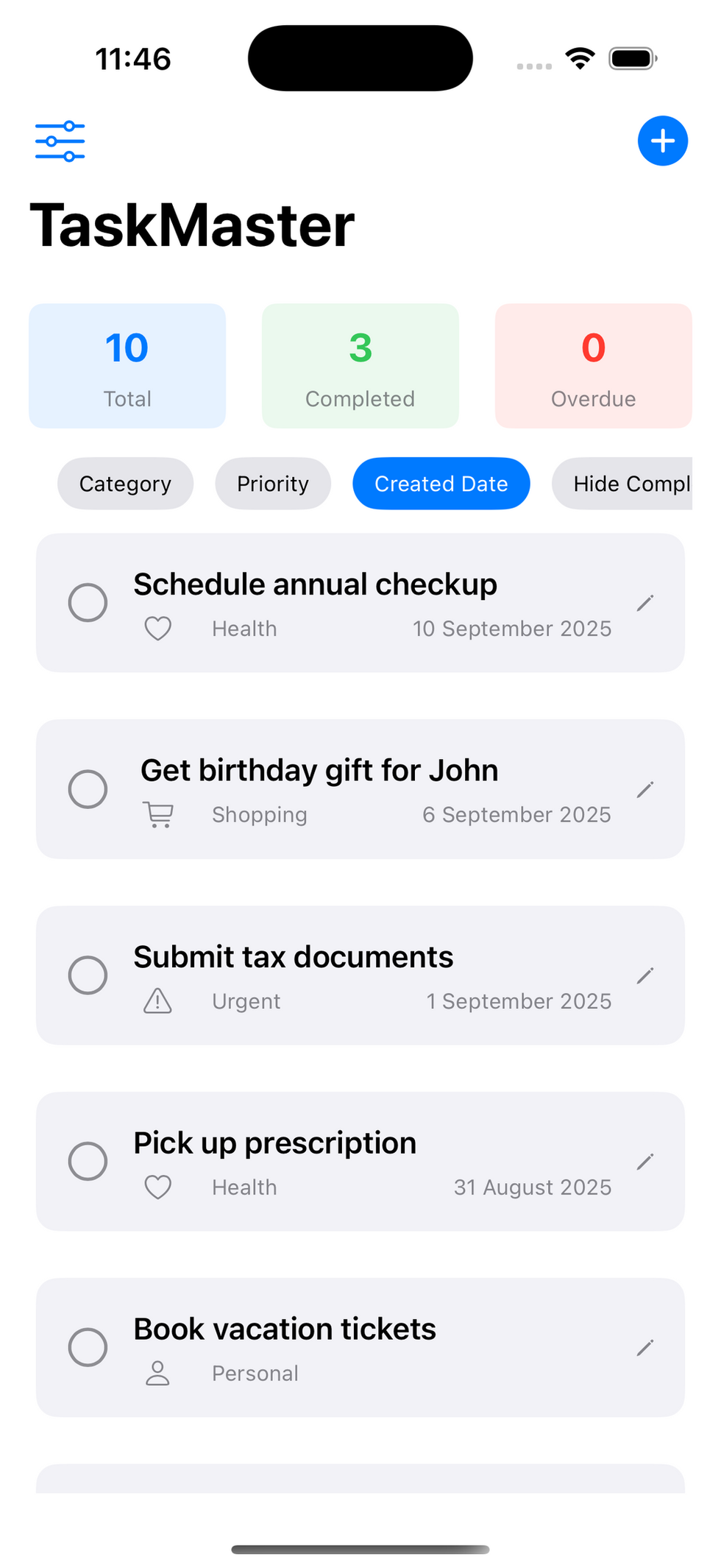The width and height of the screenshot is (721, 1568).
Task: Edit the Submit tax documents task
Action: tap(645, 975)
